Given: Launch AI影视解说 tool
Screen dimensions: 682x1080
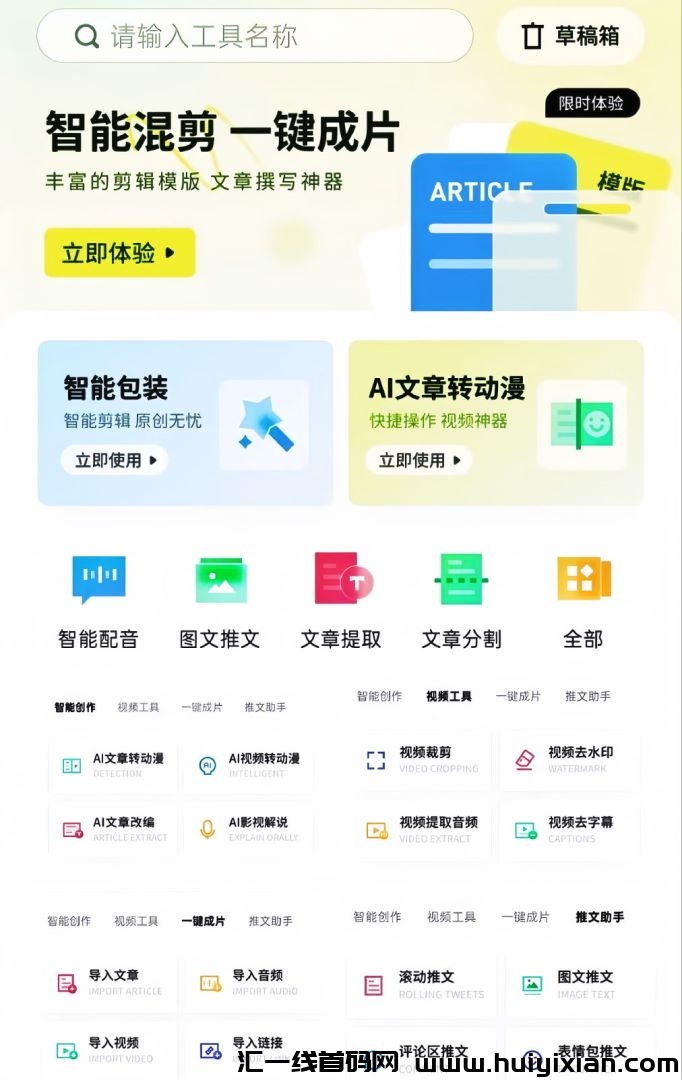Looking at the screenshot, I should point(249,829).
